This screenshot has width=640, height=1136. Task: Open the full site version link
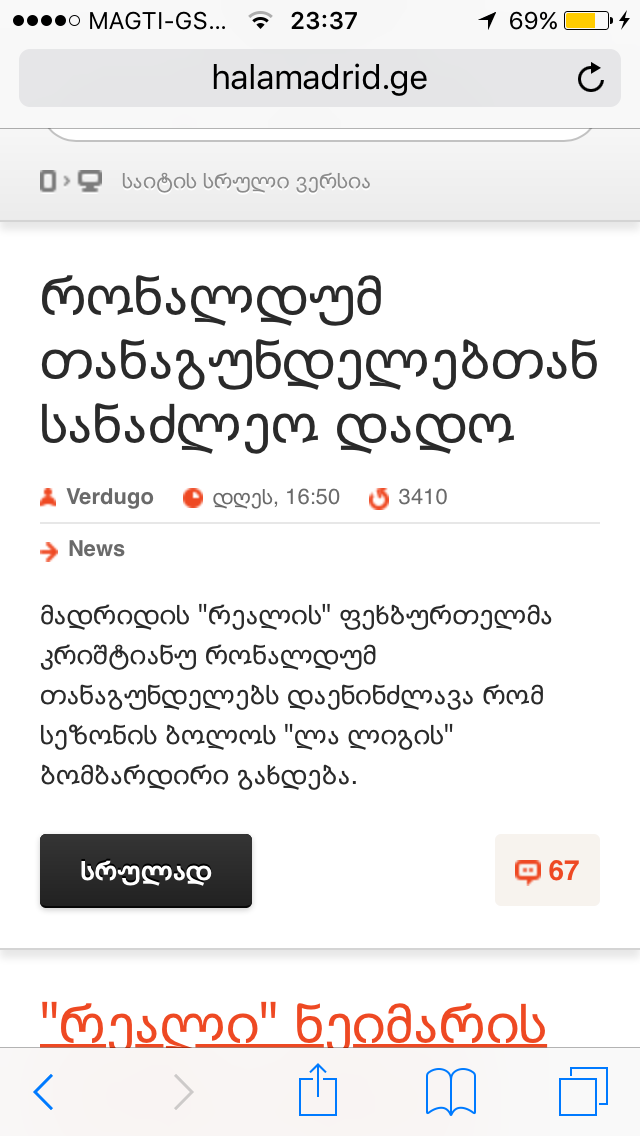point(245,181)
